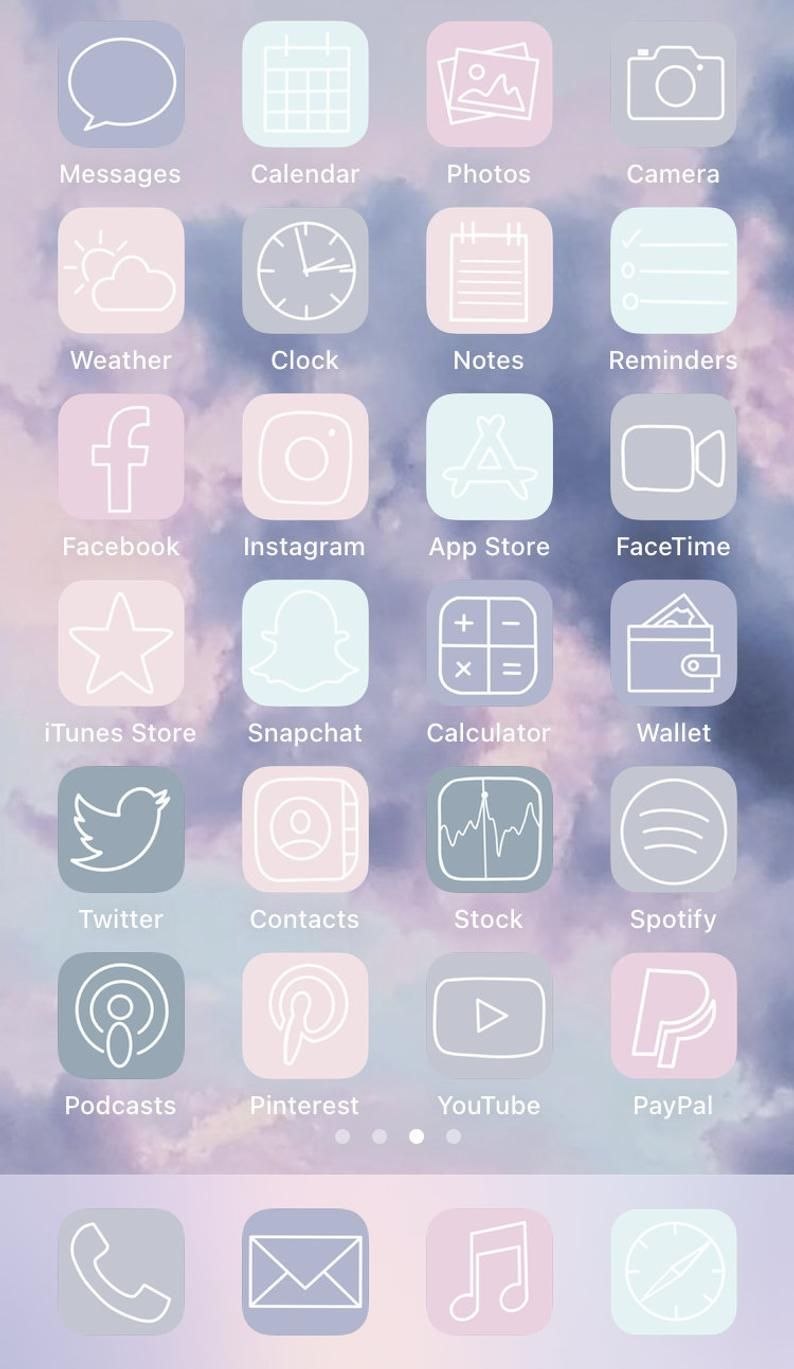This screenshot has height=1369, width=794.
Task: Open PayPal
Action: pos(673,1015)
